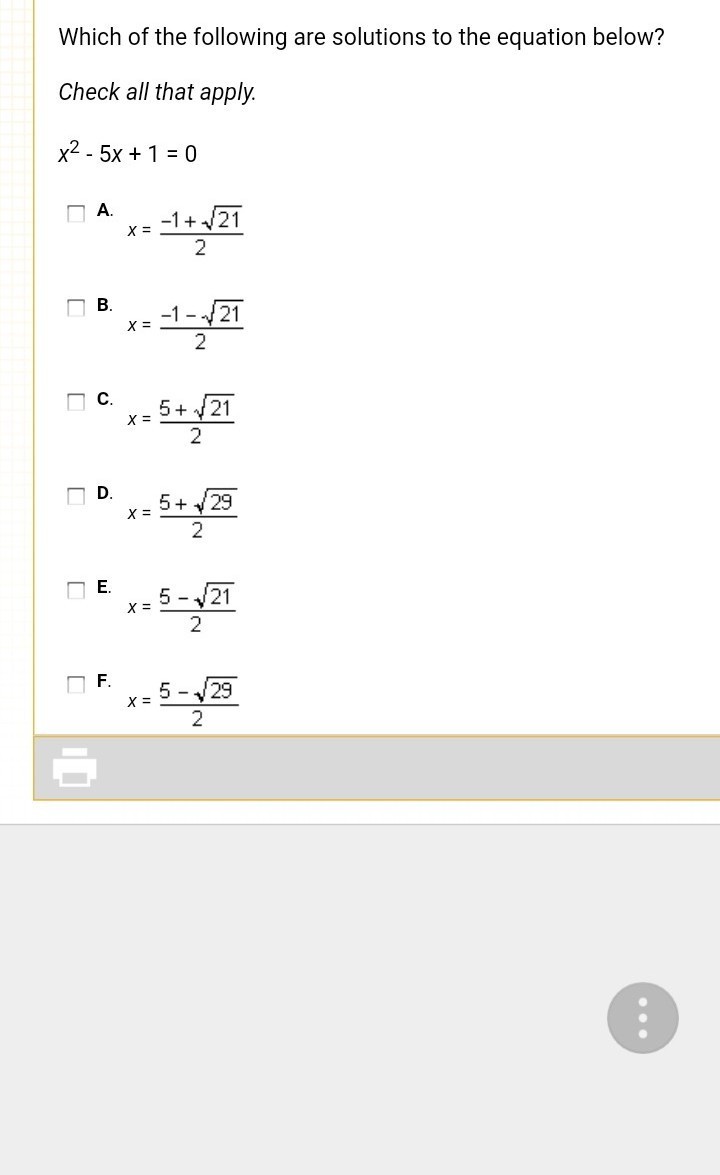Tap the printer icon

(74, 767)
